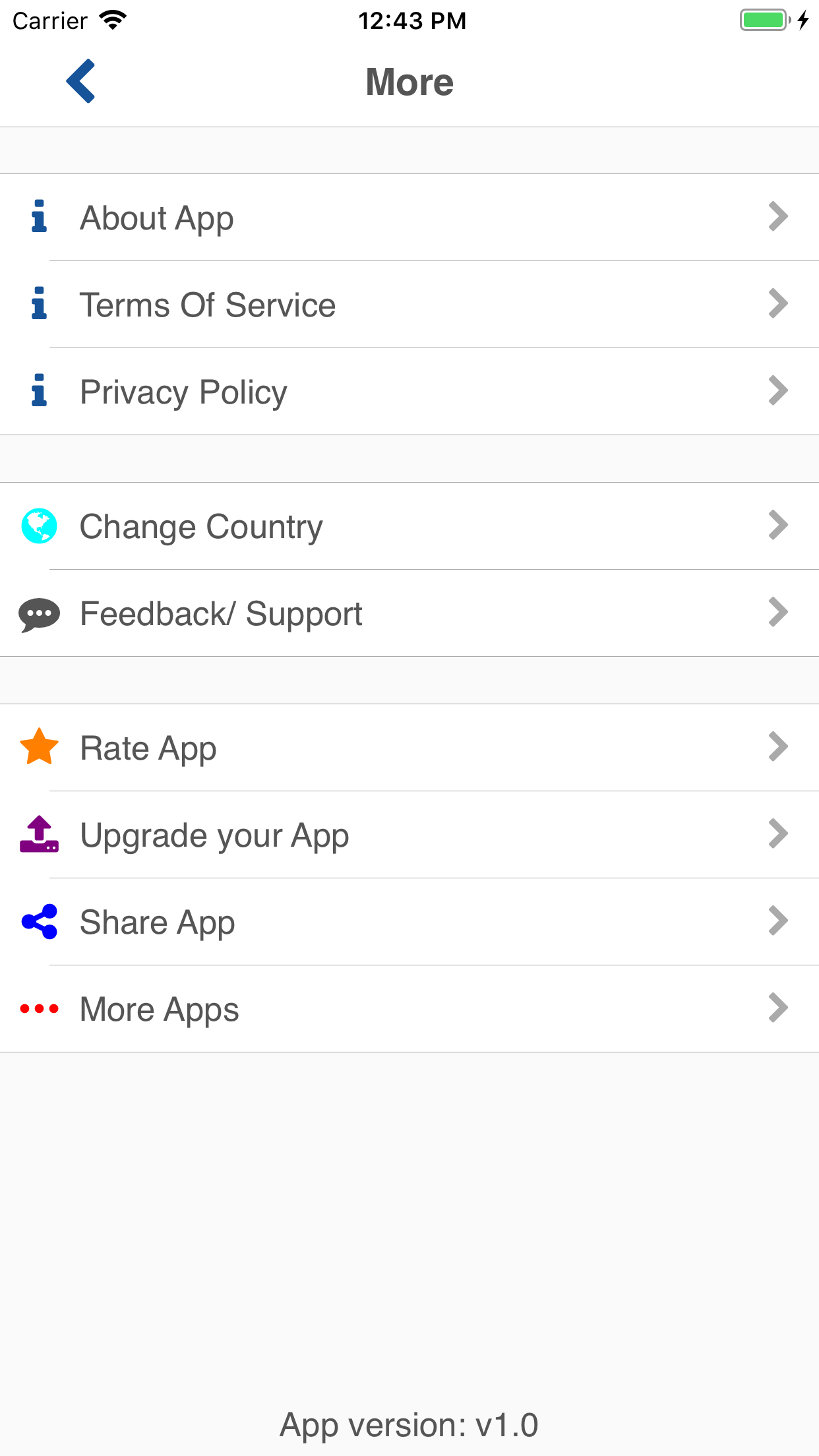Click the info icon beside Privacy Policy

pos(38,391)
